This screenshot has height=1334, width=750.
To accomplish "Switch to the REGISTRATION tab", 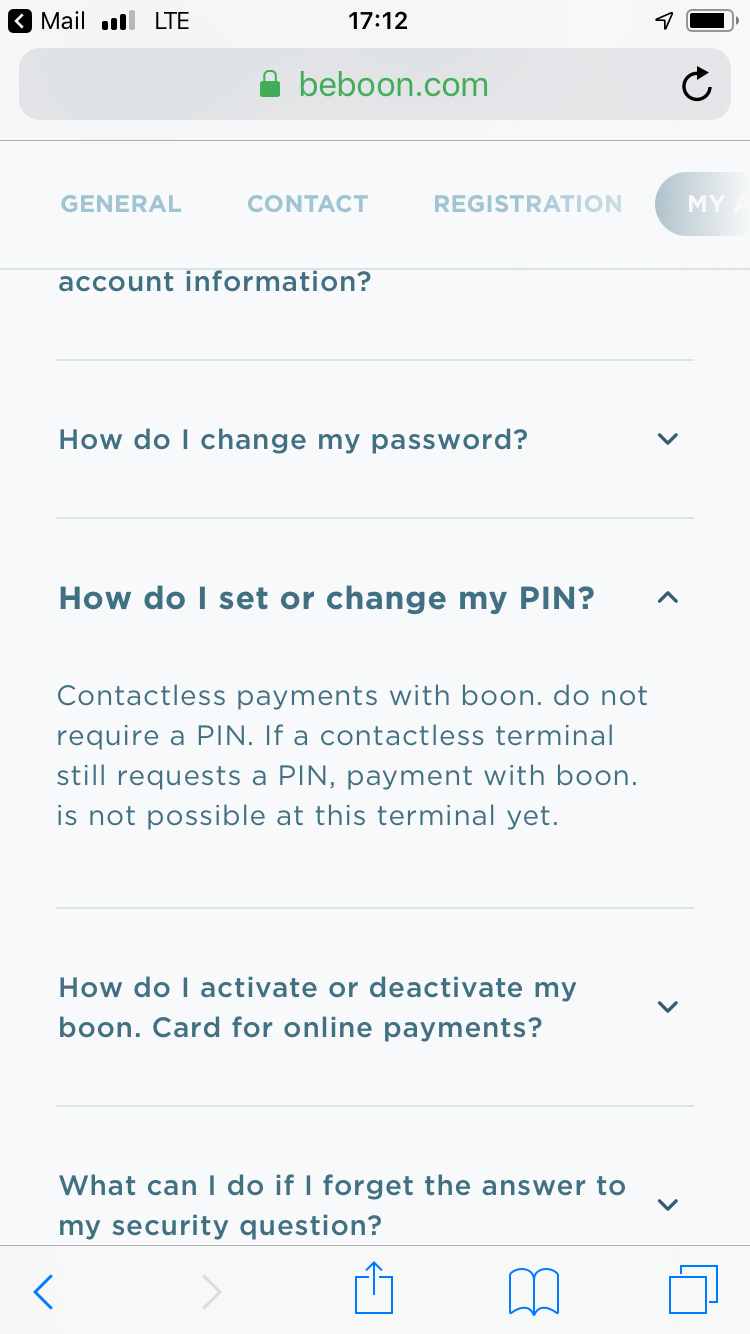I will pos(528,204).
